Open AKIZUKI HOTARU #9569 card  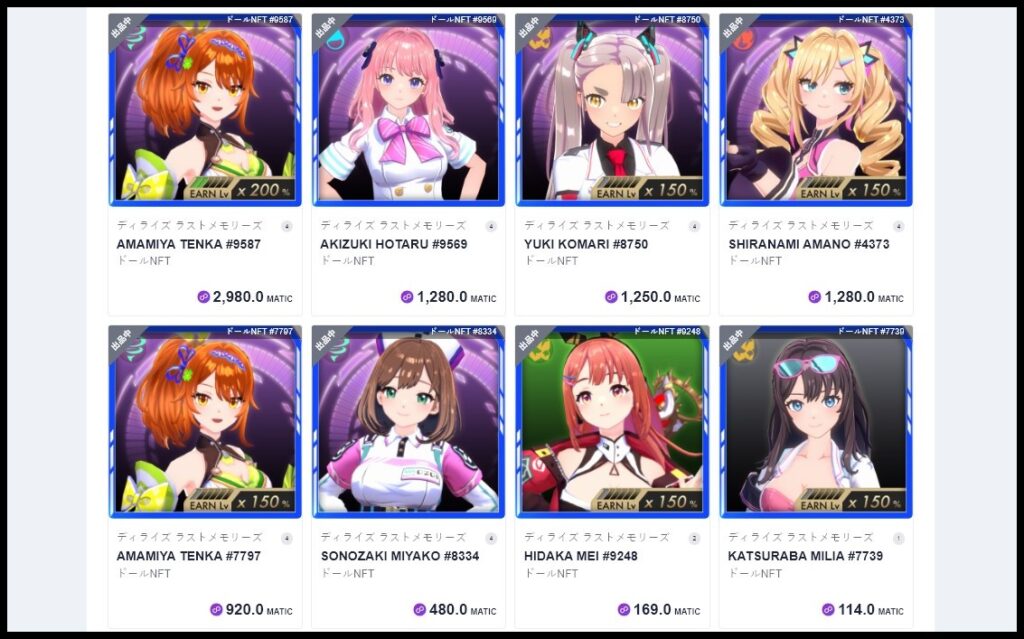(408, 111)
